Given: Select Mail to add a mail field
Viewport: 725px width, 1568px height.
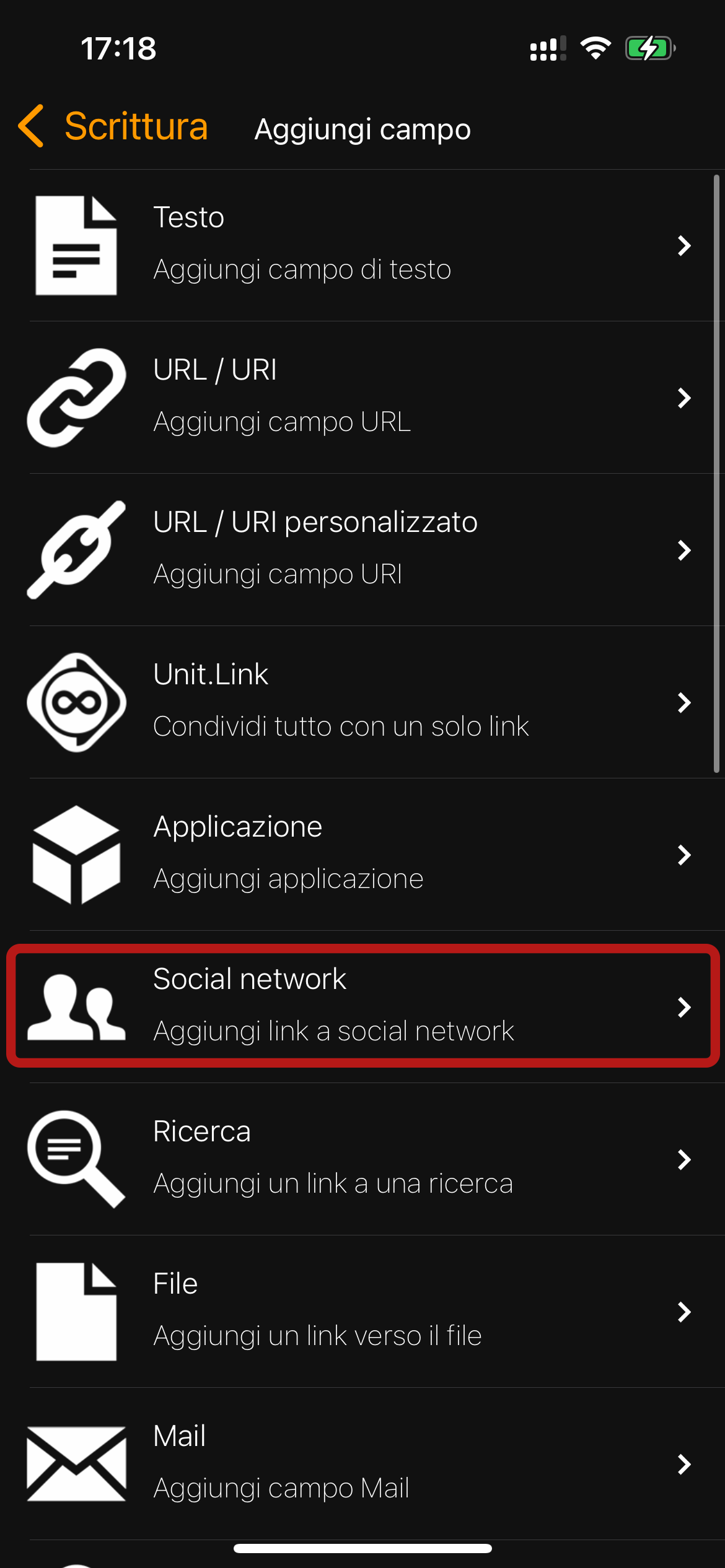Looking at the screenshot, I should (x=362, y=1464).
